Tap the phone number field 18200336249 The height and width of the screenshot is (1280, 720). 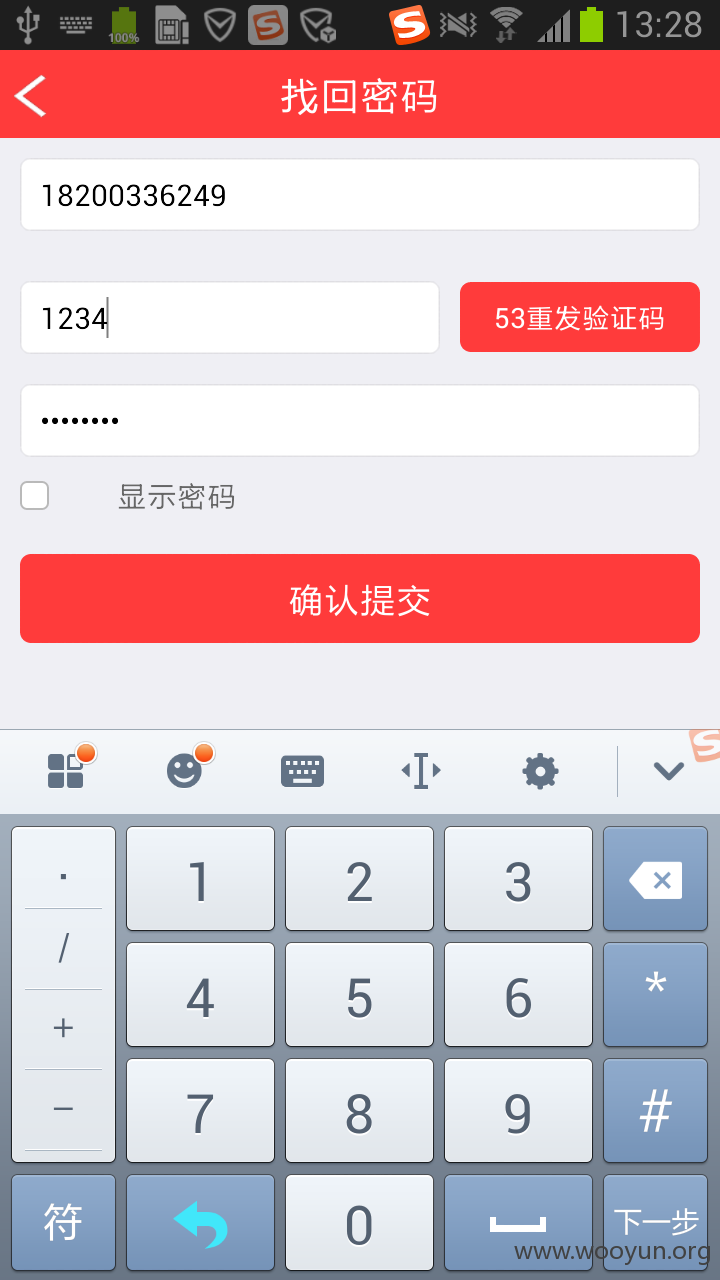(x=360, y=195)
